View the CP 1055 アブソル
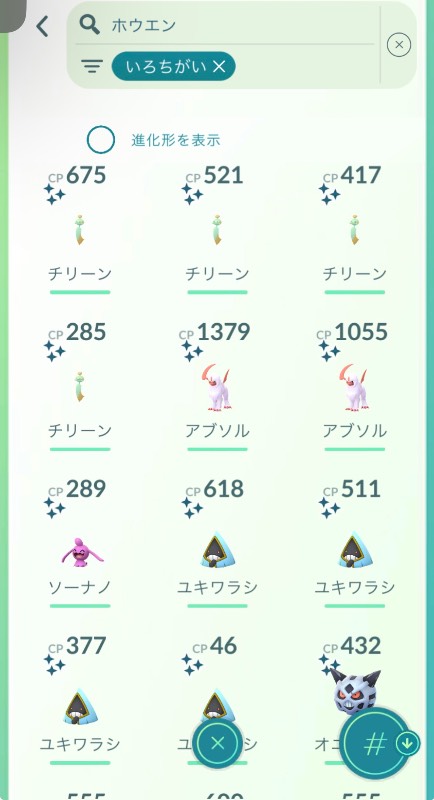 click(x=354, y=387)
